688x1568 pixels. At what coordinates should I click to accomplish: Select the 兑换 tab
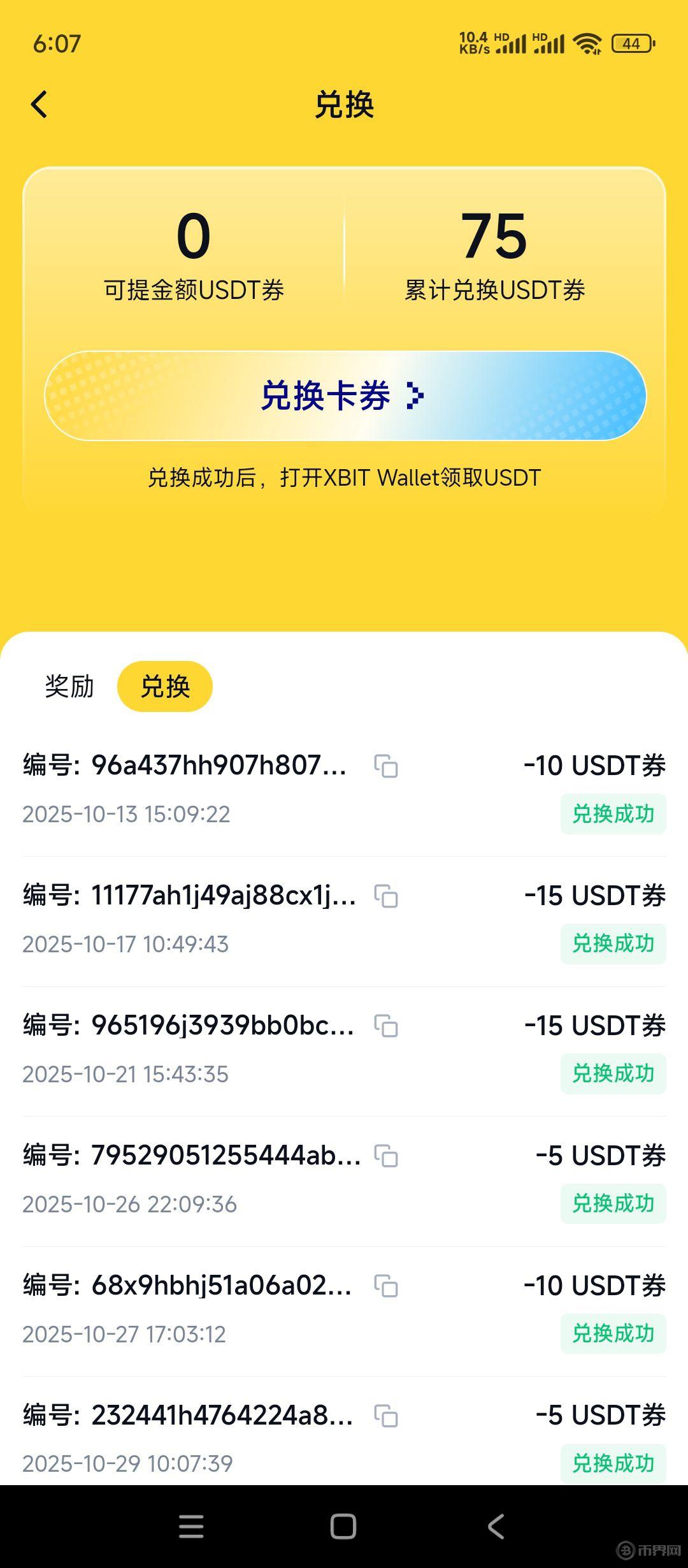coord(164,685)
